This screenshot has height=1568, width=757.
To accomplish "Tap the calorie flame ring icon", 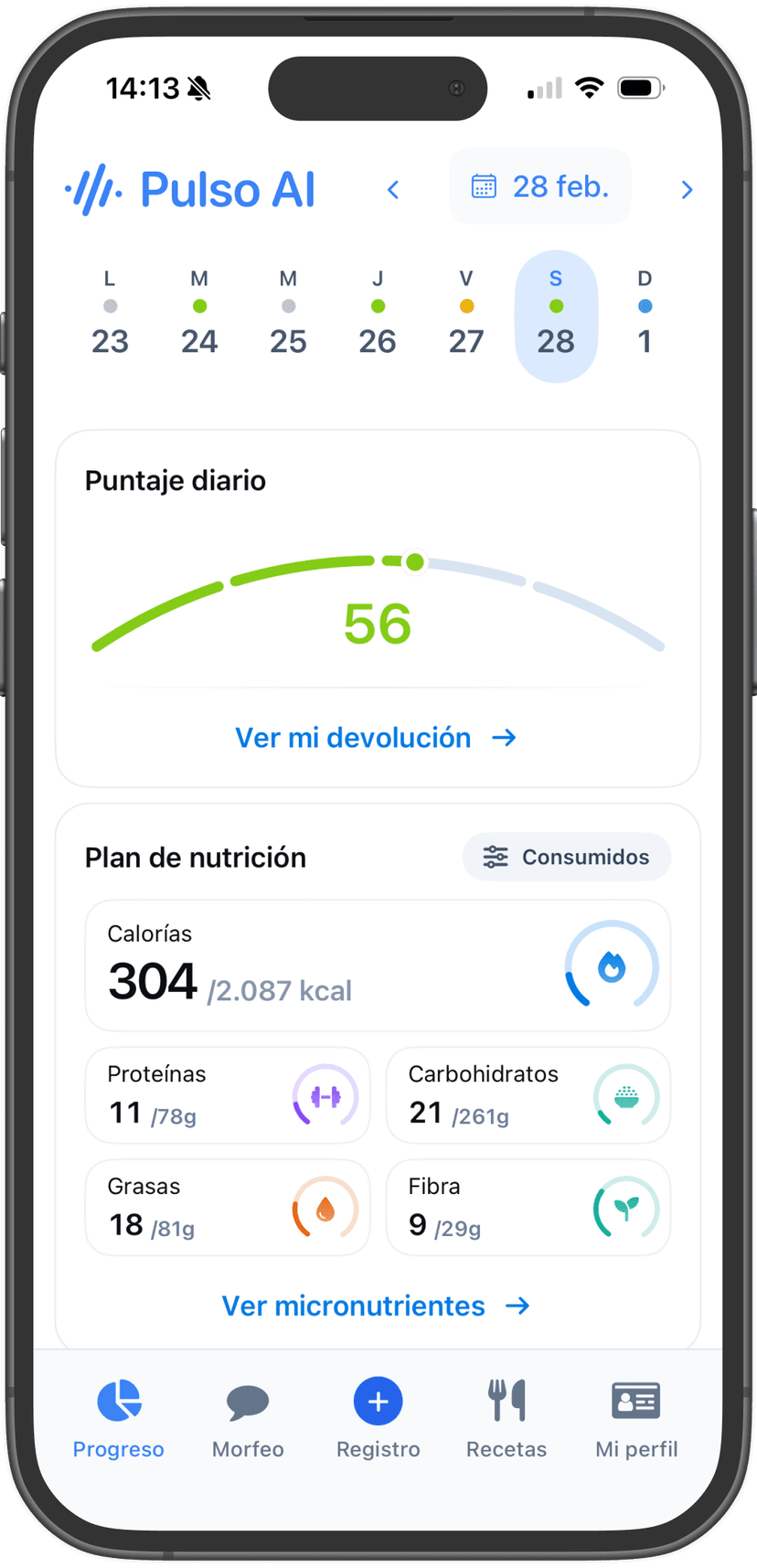I will click(x=611, y=966).
